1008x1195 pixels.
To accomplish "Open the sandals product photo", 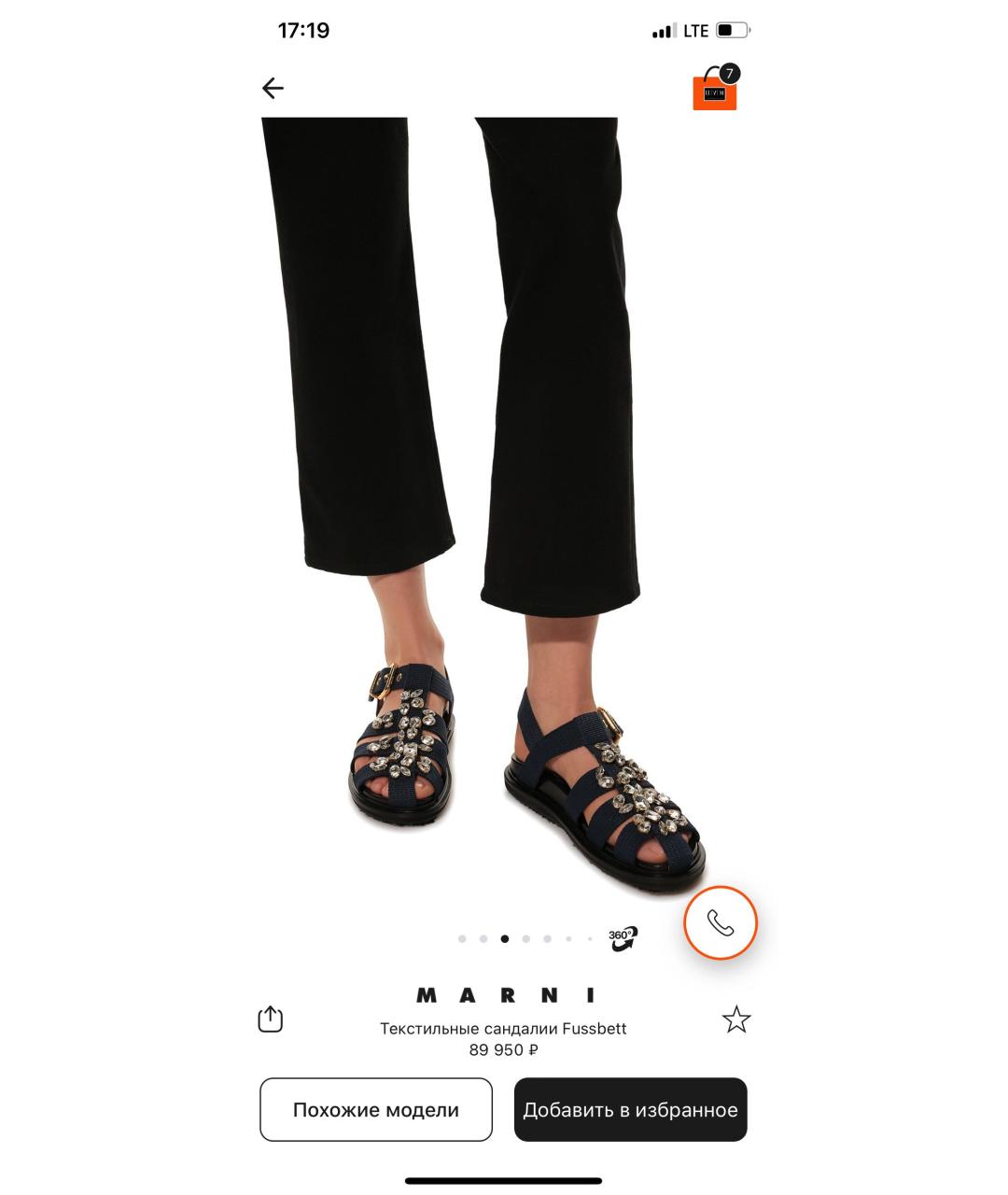I will [x=504, y=513].
